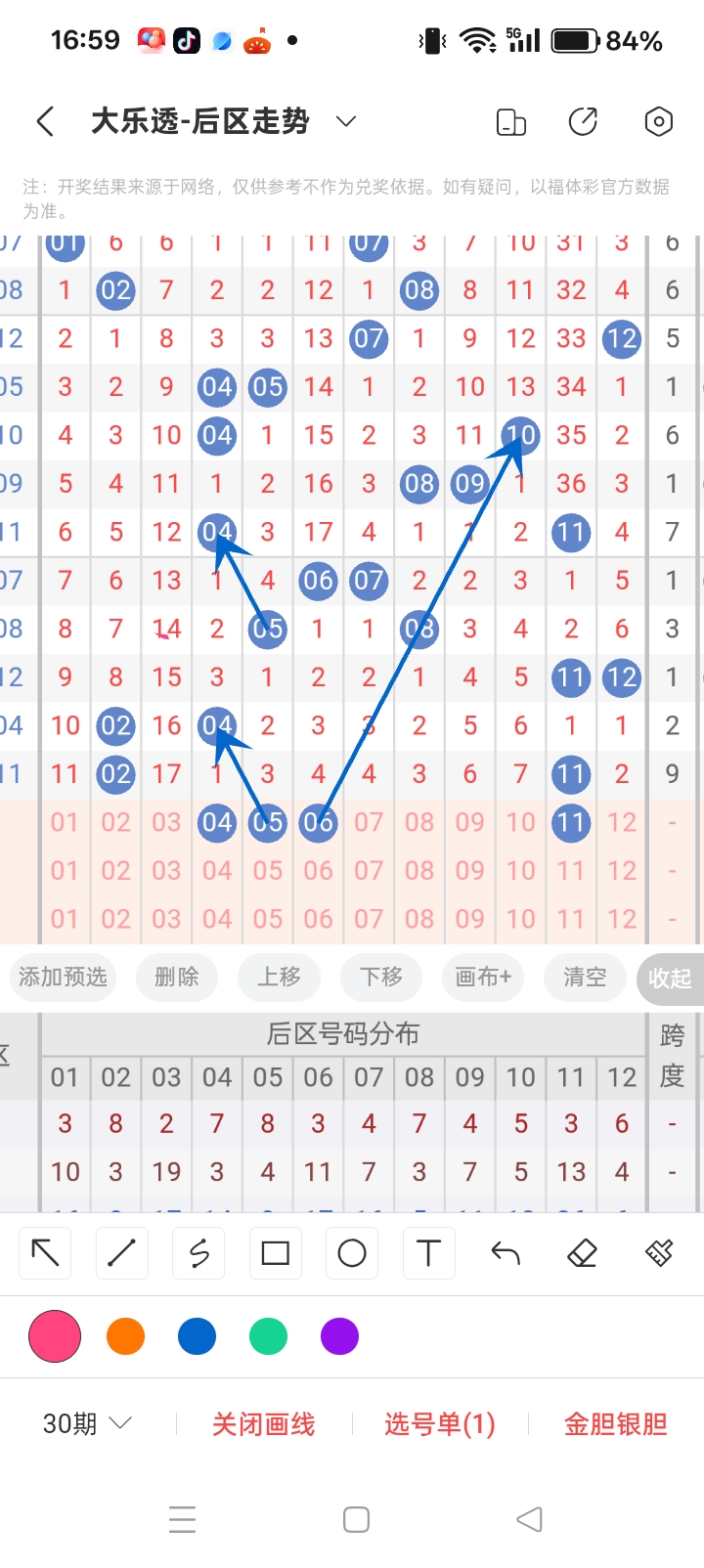Open 选号单(1) selection list

click(x=440, y=1424)
